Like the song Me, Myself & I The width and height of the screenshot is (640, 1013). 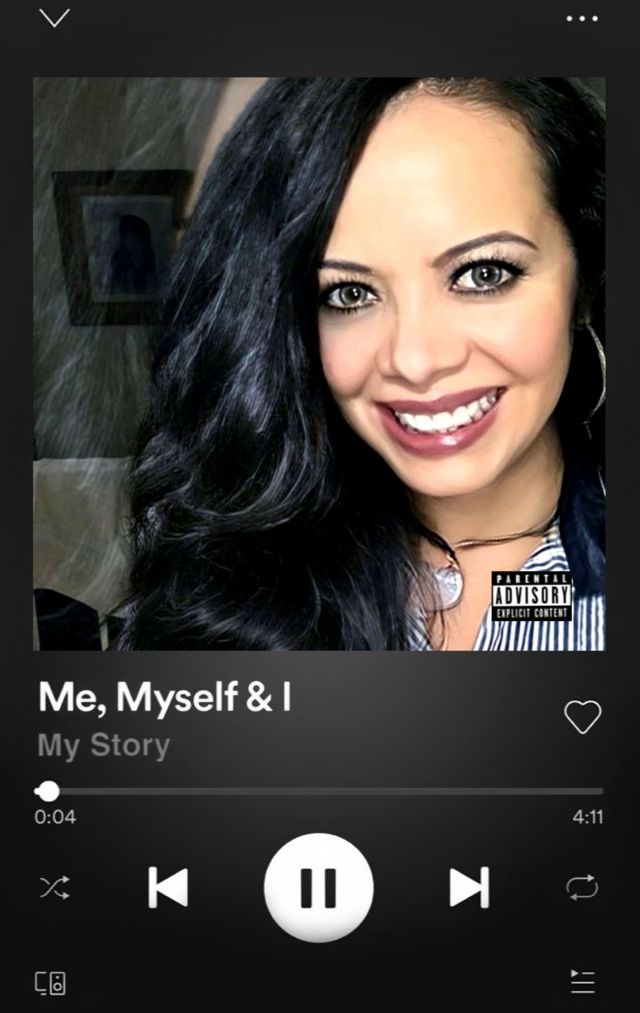click(x=582, y=716)
